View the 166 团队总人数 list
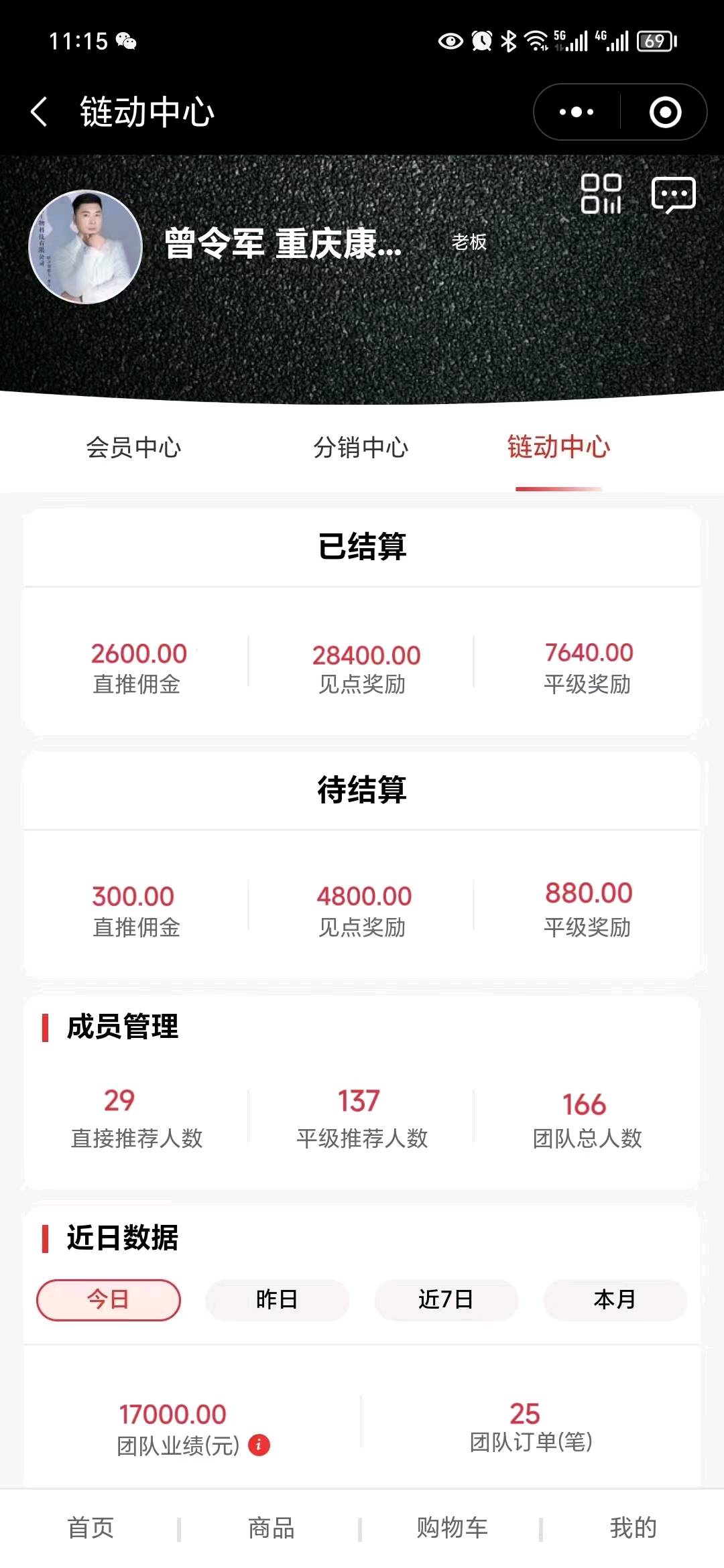 587,1120
